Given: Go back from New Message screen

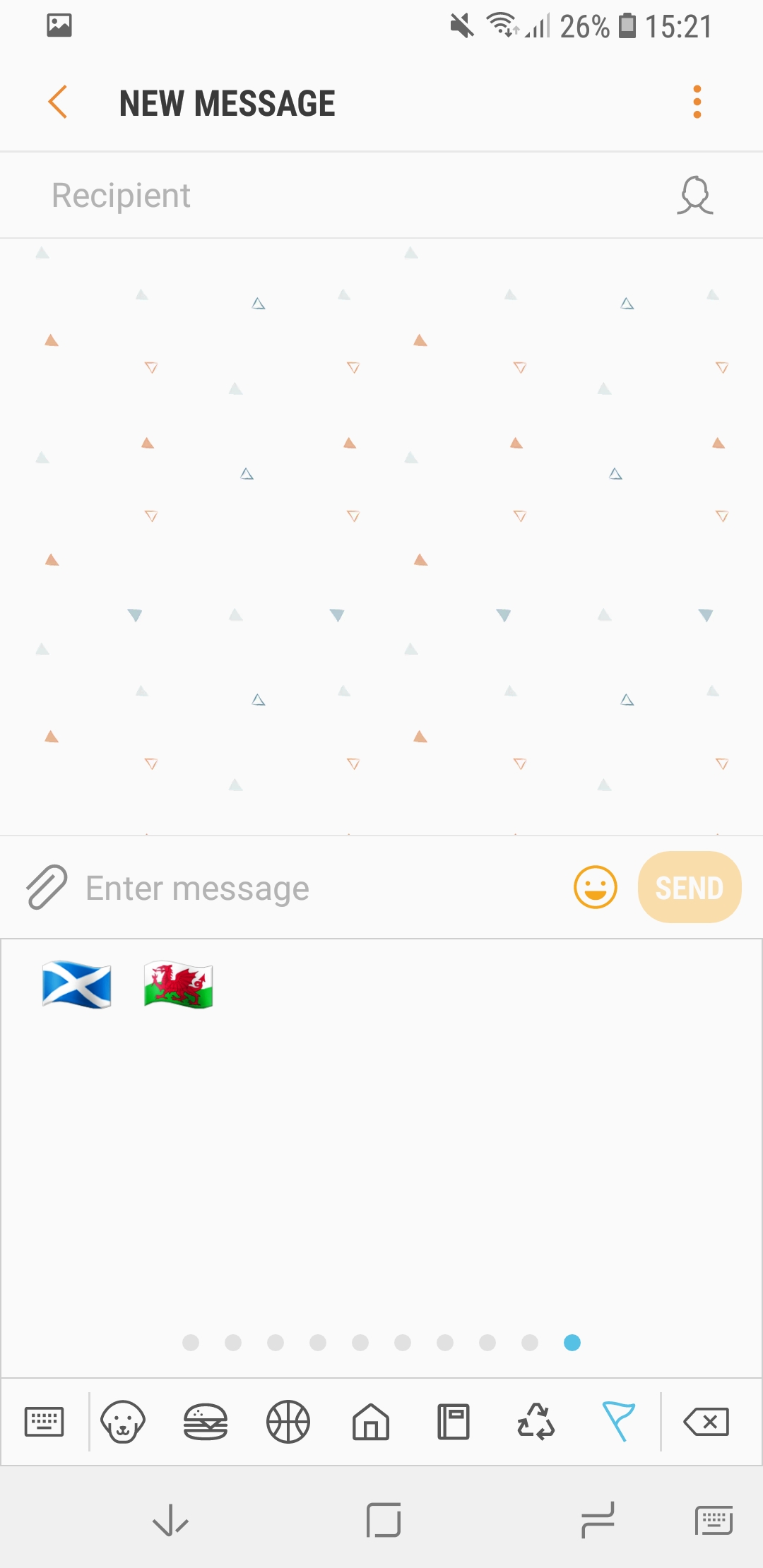Looking at the screenshot, I should coord(58,102).
